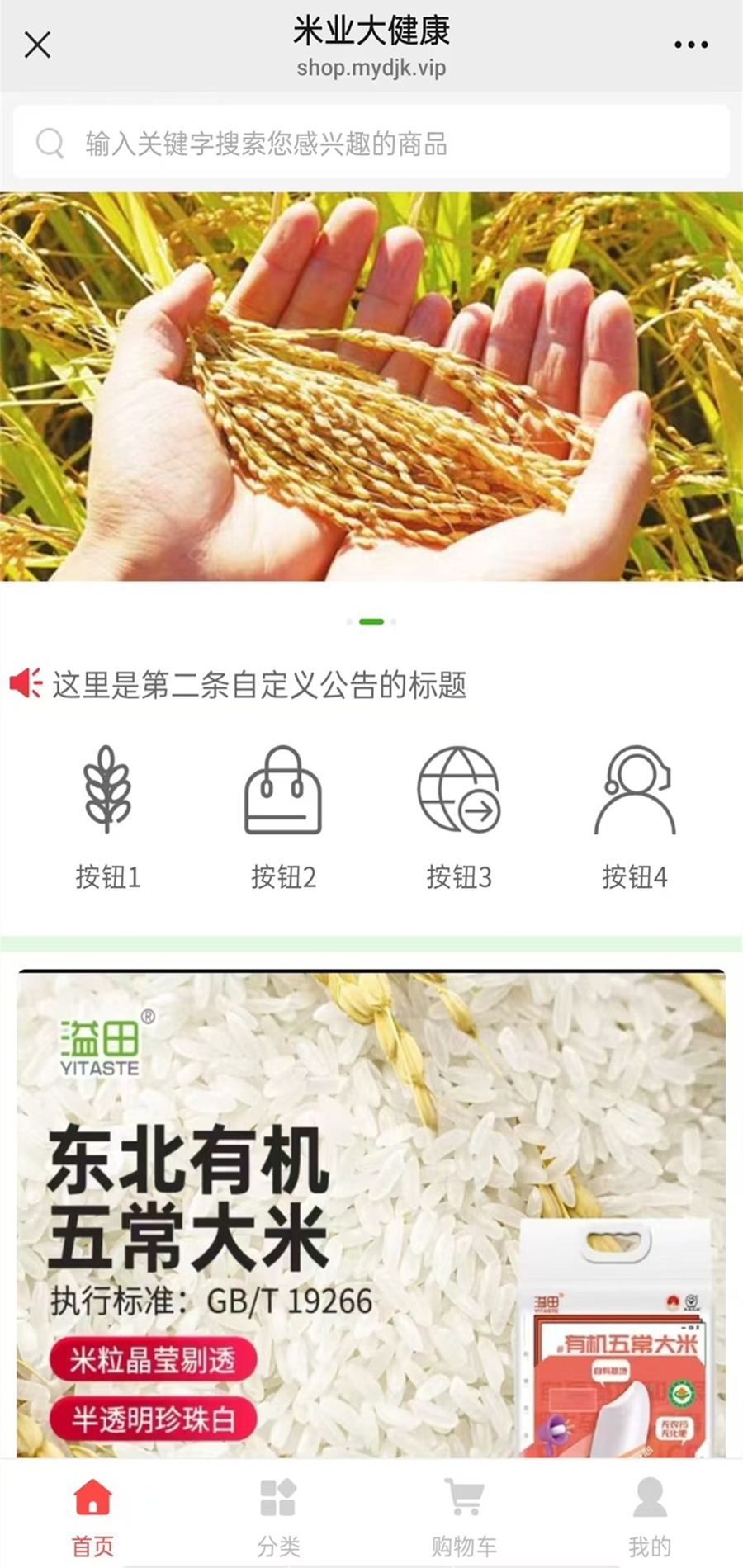This screenshot has width=743, height=1568.
Task: Open the announcement 这里是第二条自定义公告的标题
Action: coord(260,682)
